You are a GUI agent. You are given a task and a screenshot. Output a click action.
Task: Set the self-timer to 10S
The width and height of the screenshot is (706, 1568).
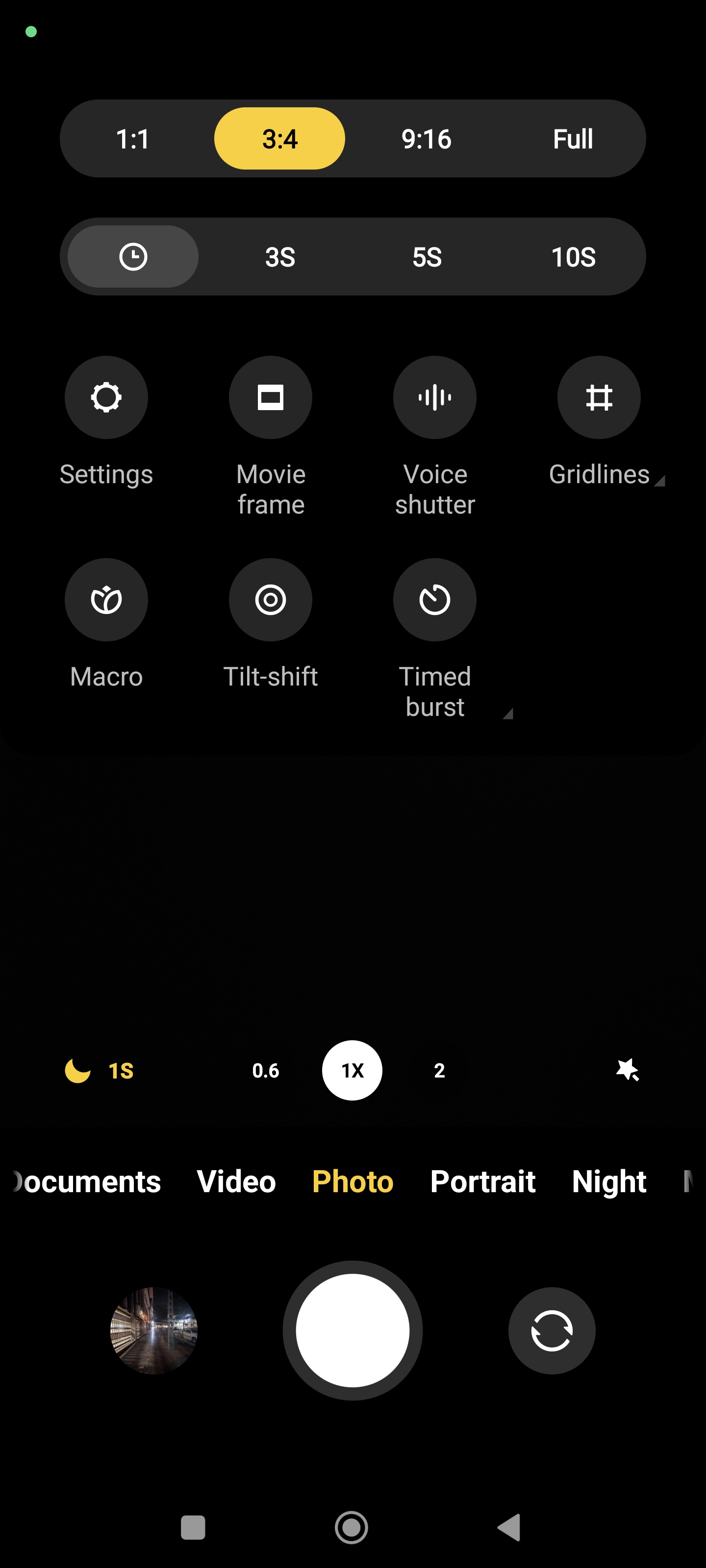pos(573,257)
